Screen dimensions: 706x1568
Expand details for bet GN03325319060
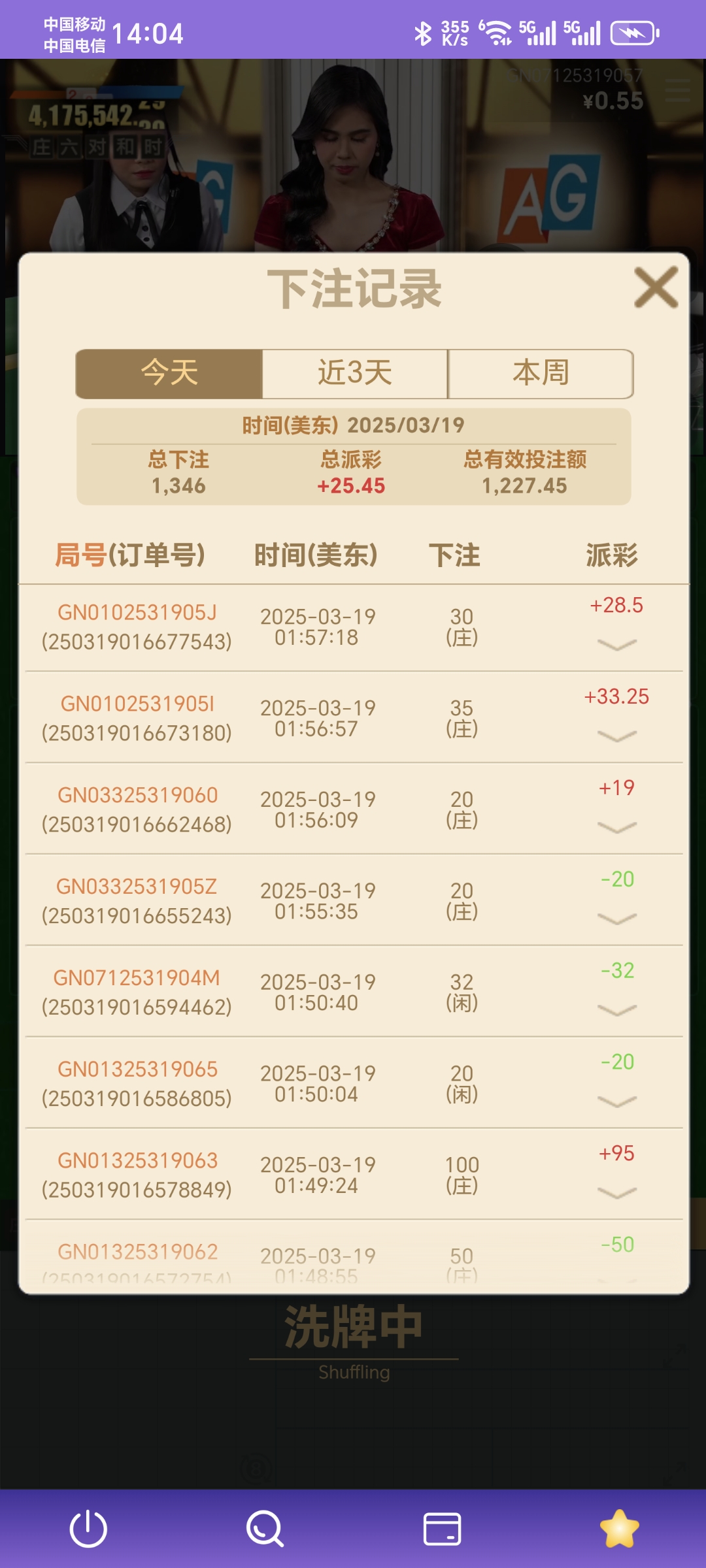[616, 828]
